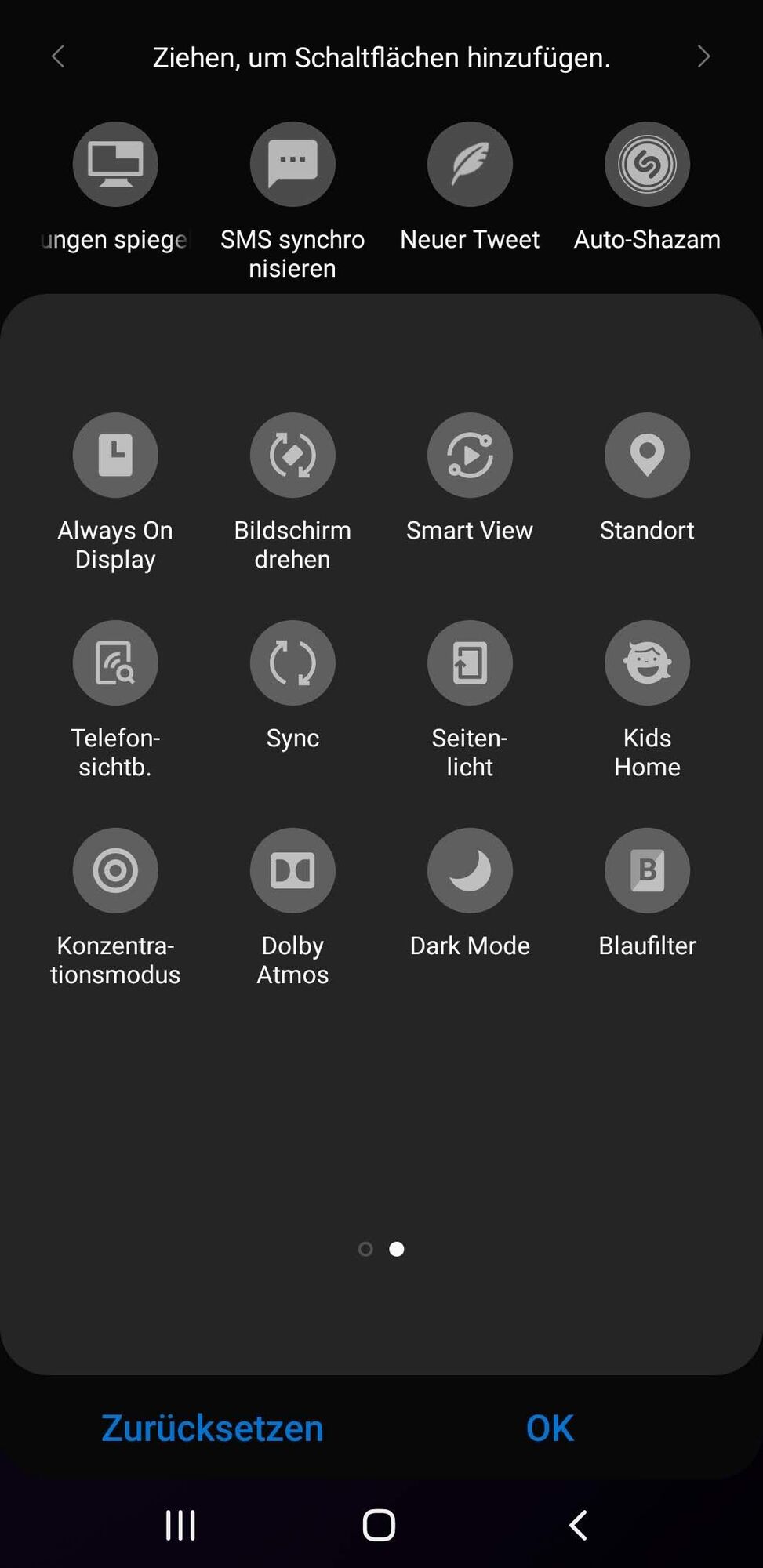
Task: Select the Telefonsichtb. tile
Action: (x=115, y=663)
